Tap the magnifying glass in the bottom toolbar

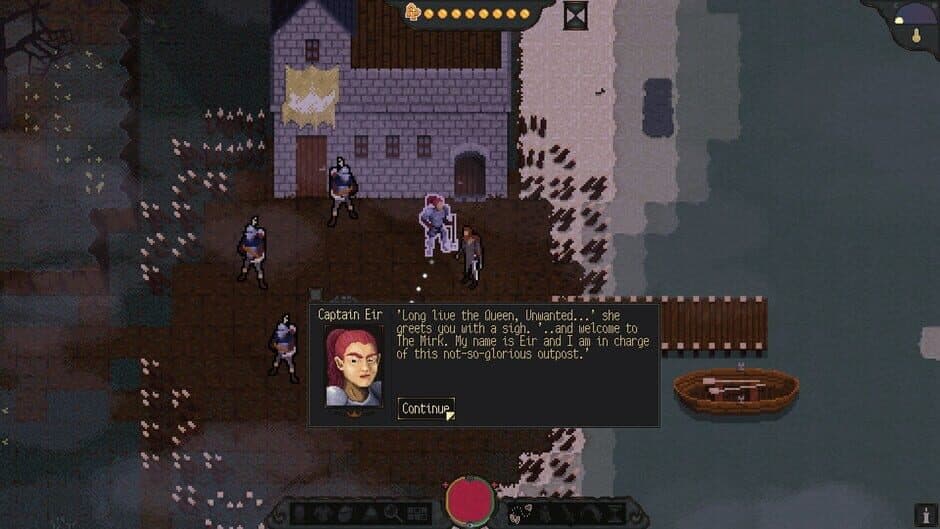click(x=393, y=513)
